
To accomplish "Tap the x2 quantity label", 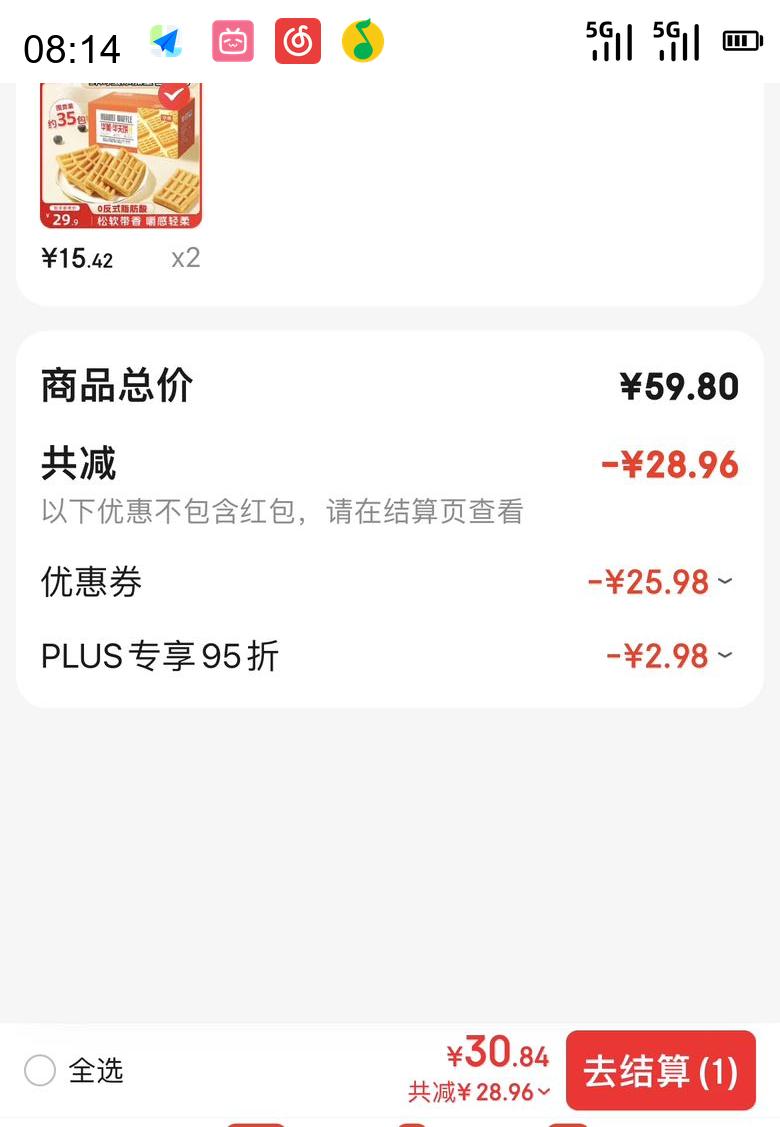I will pyautogui.click(x=185, y=258).
